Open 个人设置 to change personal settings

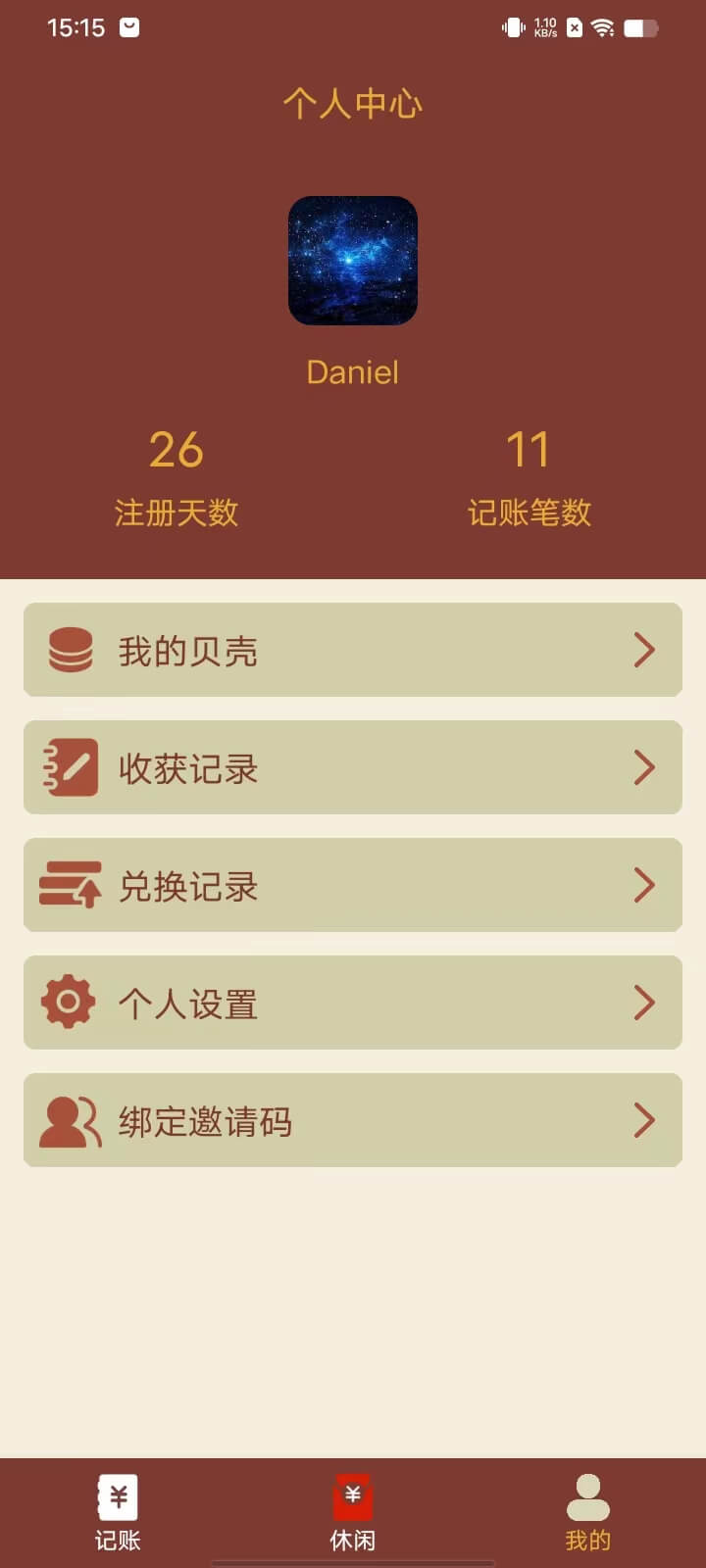point(353,1003)
